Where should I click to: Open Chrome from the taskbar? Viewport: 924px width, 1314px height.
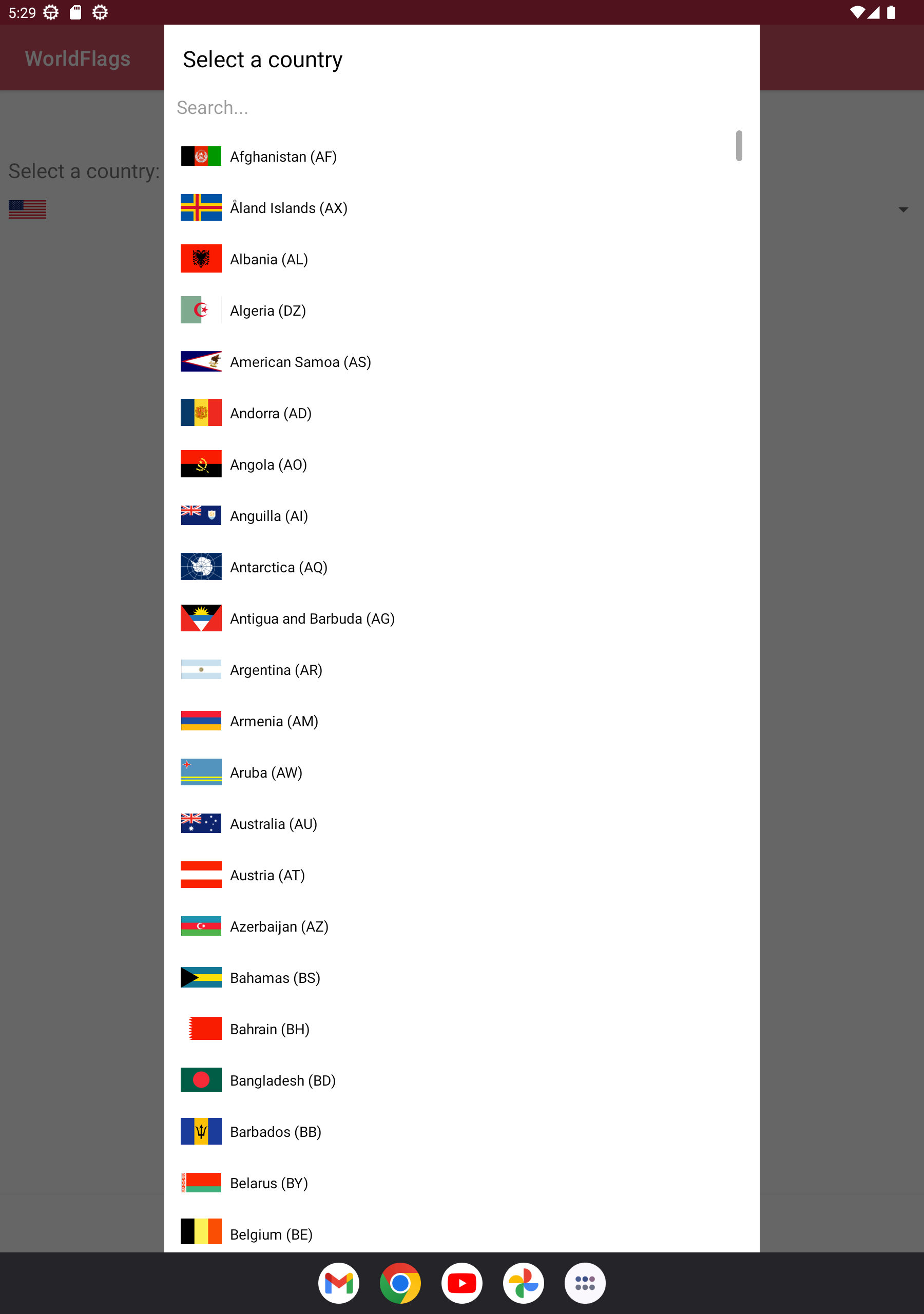click(400, 1283)
